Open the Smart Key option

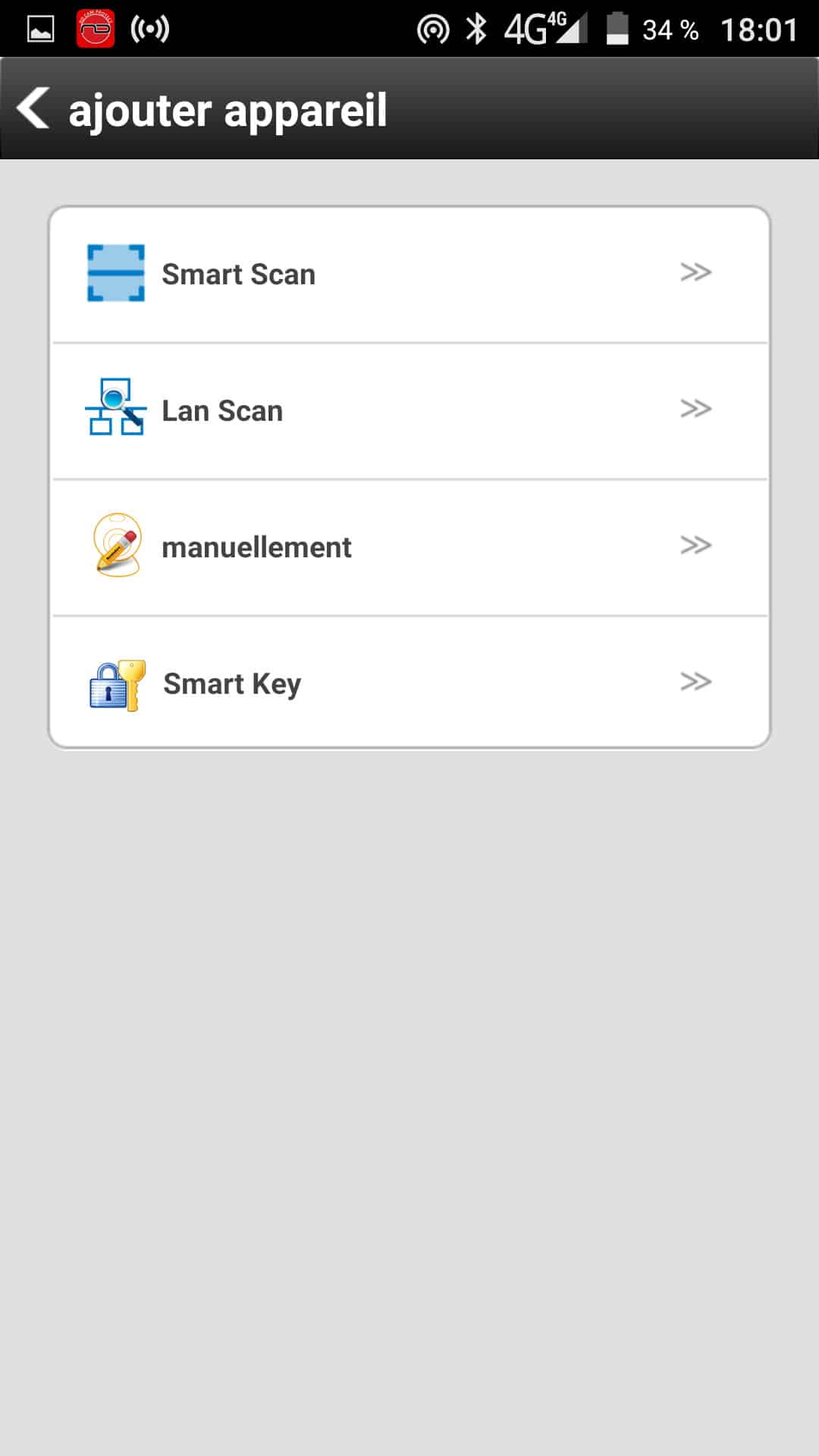[x=409, y=682]
